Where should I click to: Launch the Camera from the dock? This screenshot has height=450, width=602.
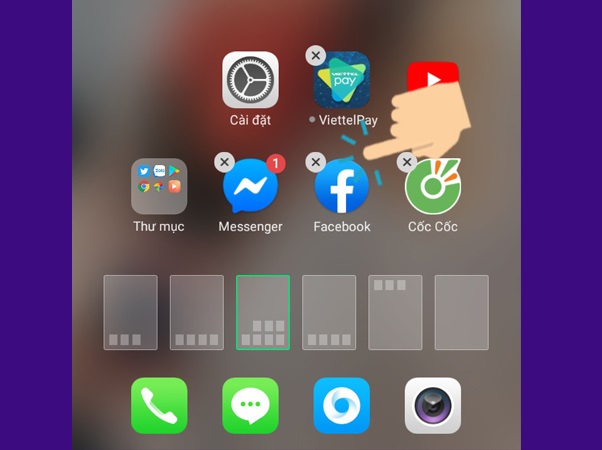coord(432,405)
